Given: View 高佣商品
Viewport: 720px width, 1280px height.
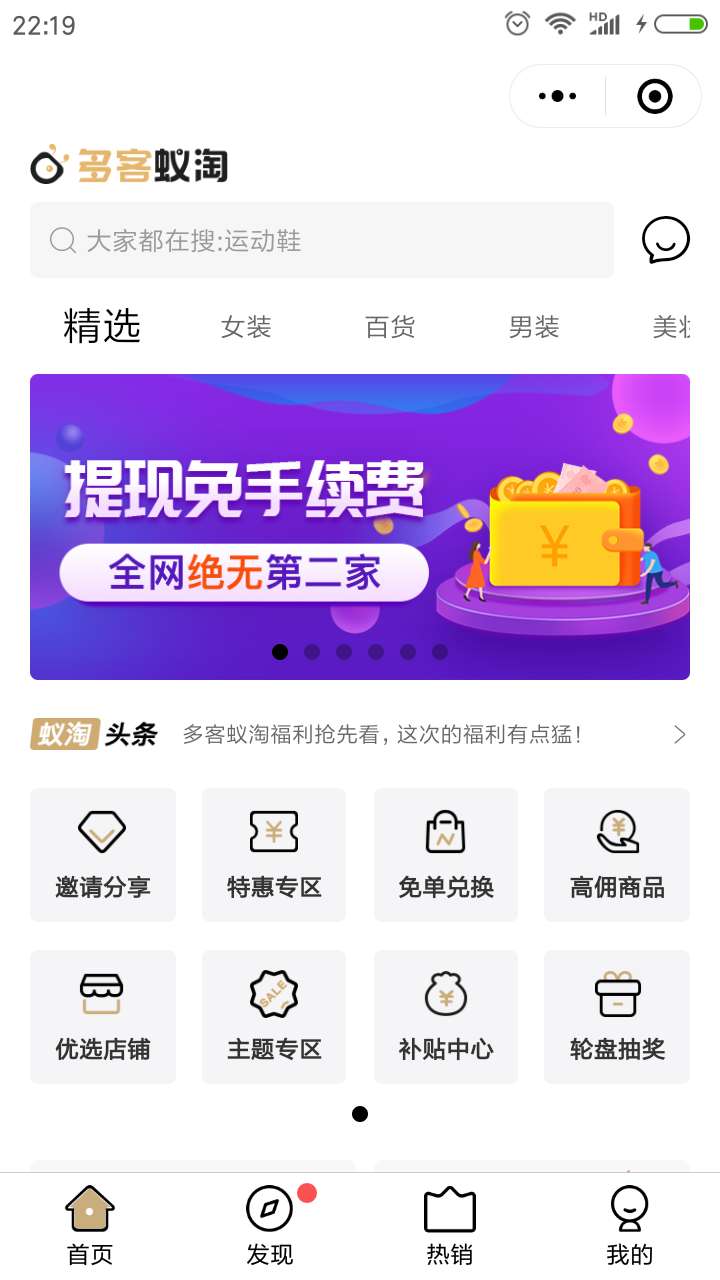Looking at the screenshot, I should (617, 855).
